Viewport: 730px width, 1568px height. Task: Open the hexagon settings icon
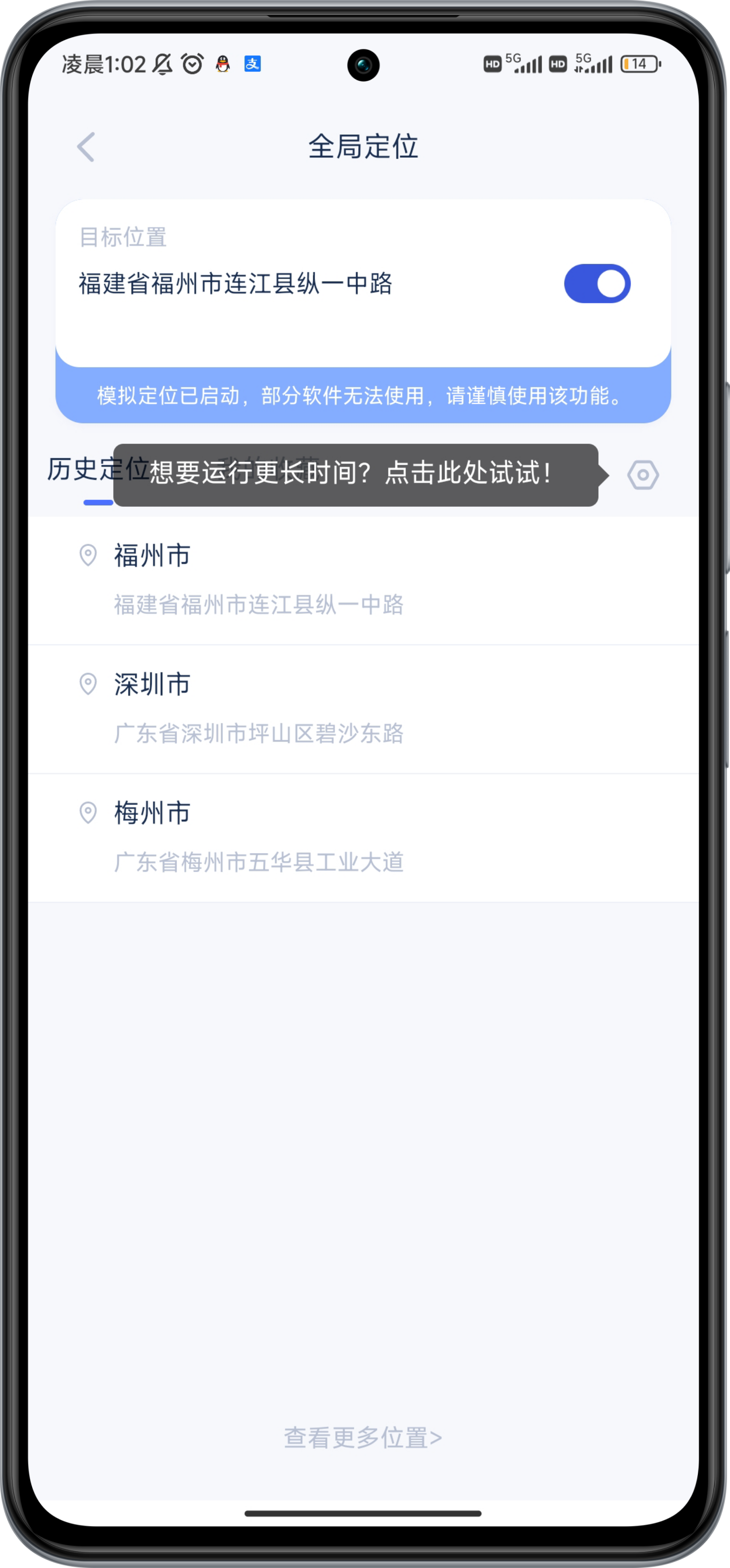(642, 475)
